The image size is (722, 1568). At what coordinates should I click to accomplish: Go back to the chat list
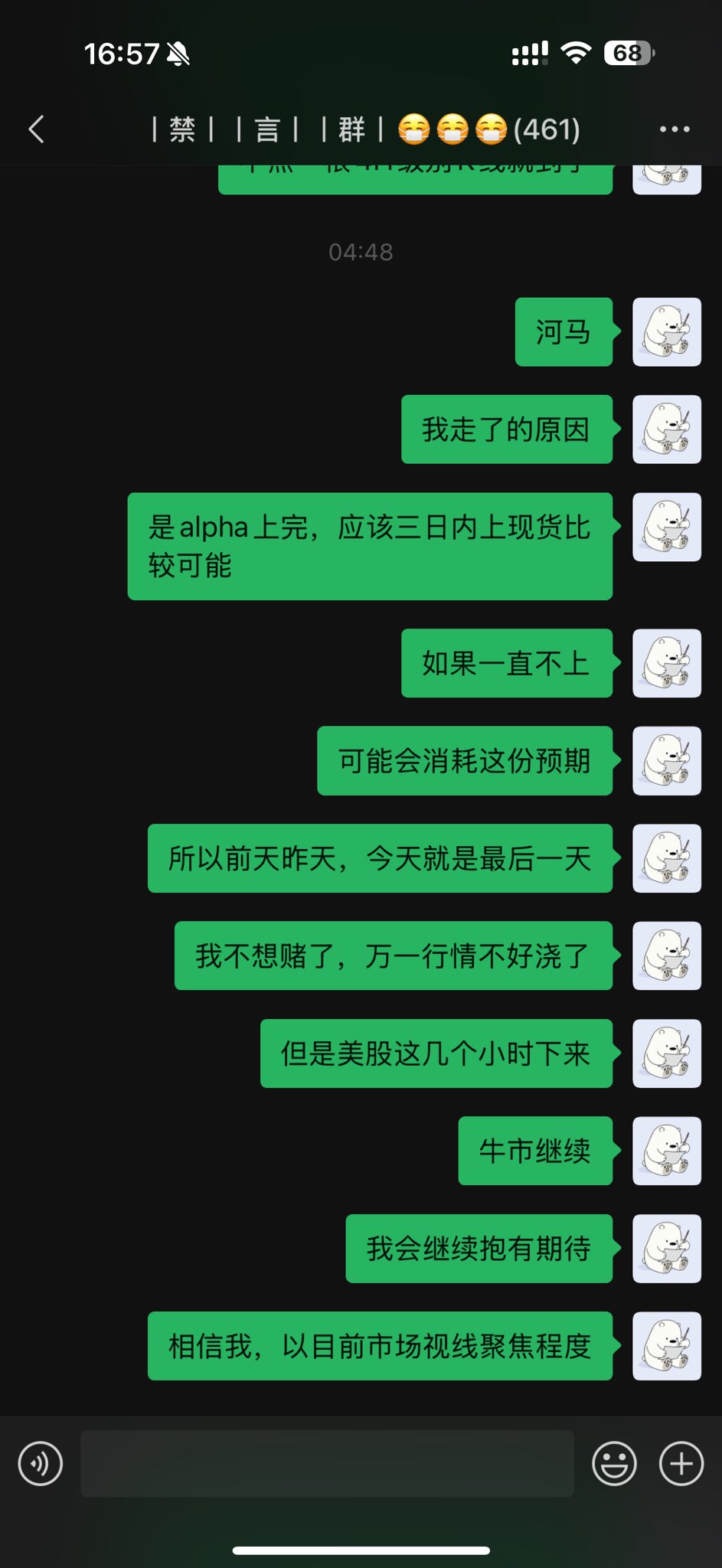coord(37,129)
